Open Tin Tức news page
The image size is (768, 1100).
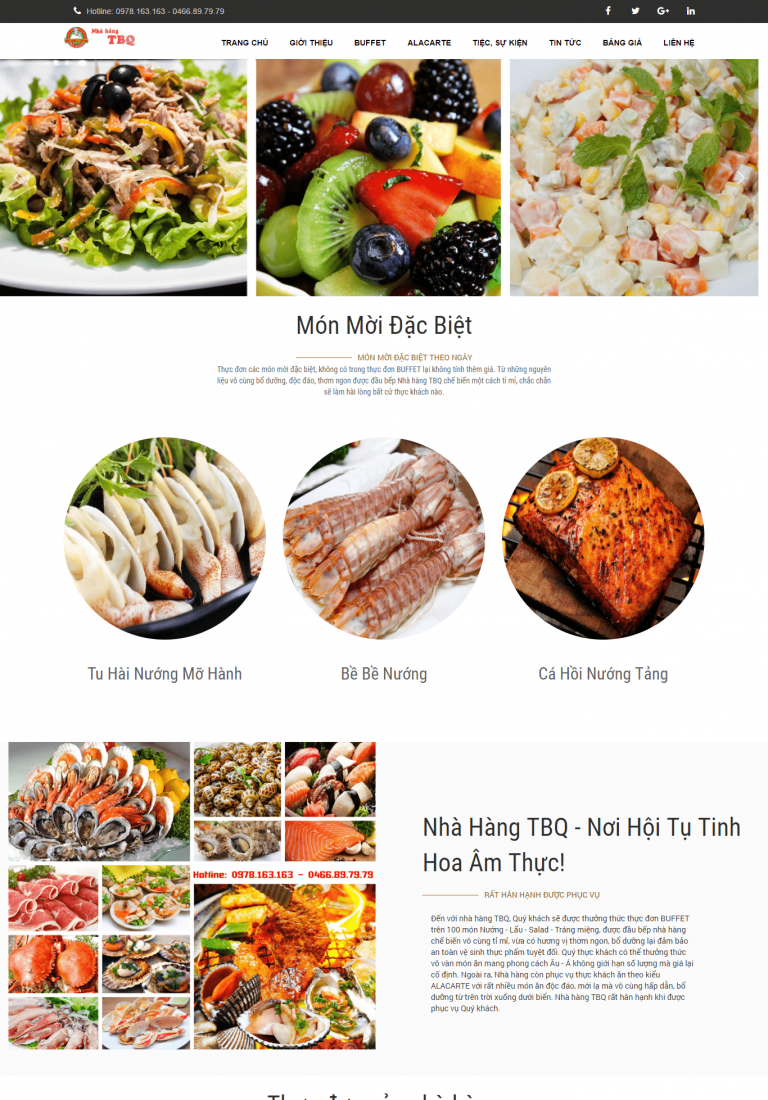tap(565, 43)
